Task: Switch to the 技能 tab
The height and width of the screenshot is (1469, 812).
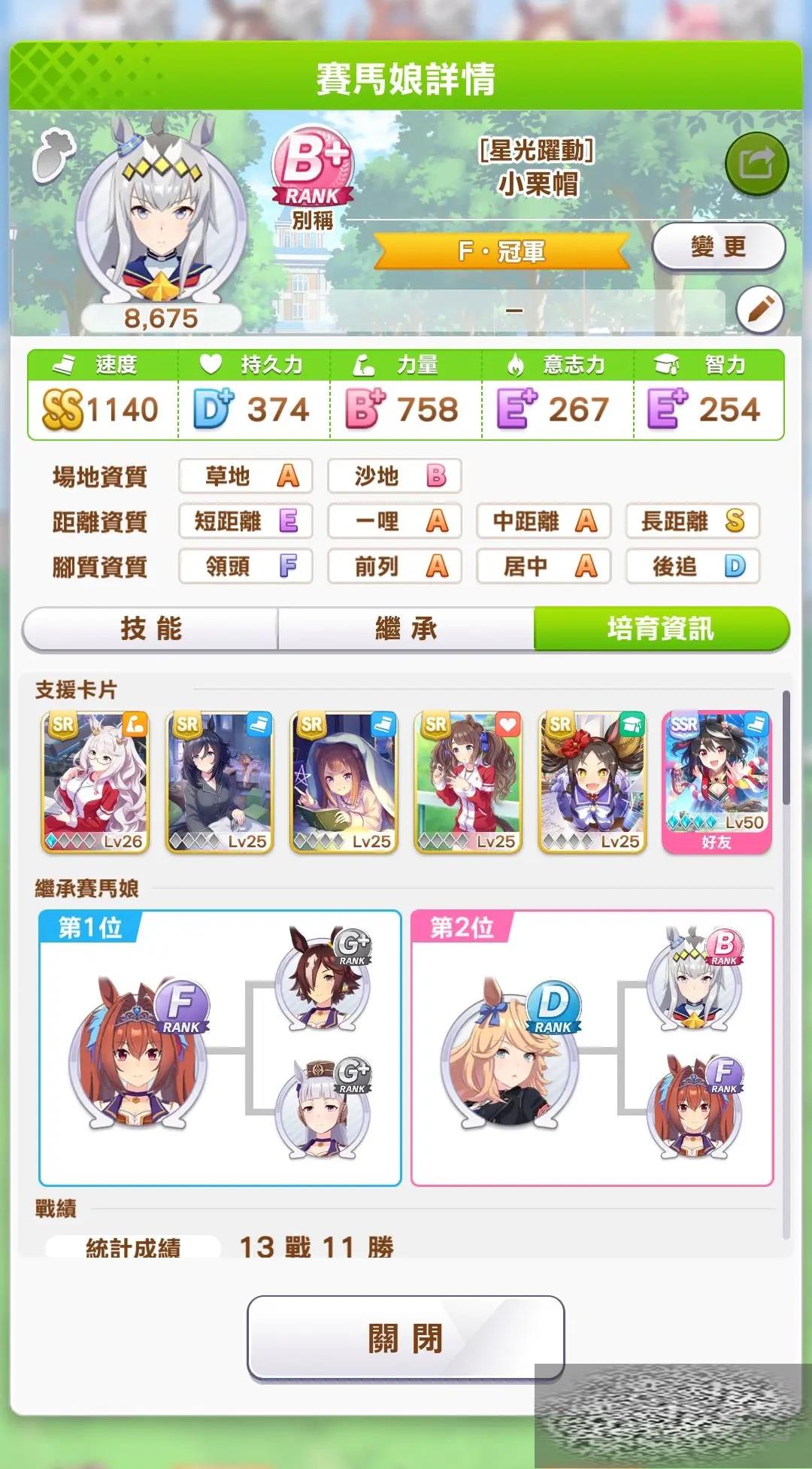Action: (151, 629)
